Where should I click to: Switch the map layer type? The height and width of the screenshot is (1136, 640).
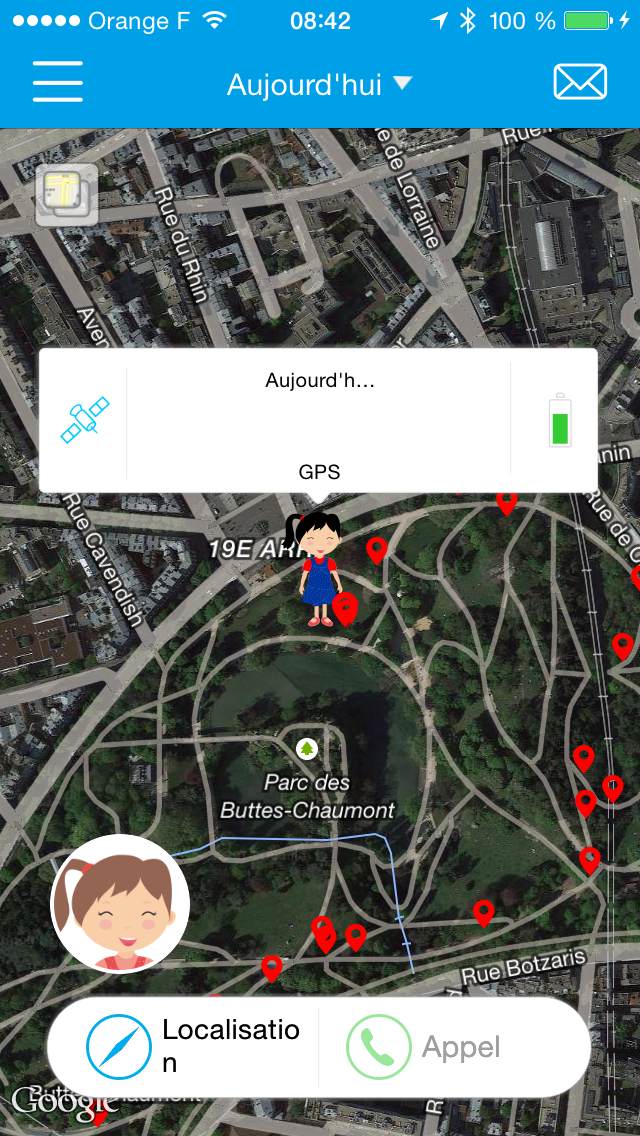67,194
